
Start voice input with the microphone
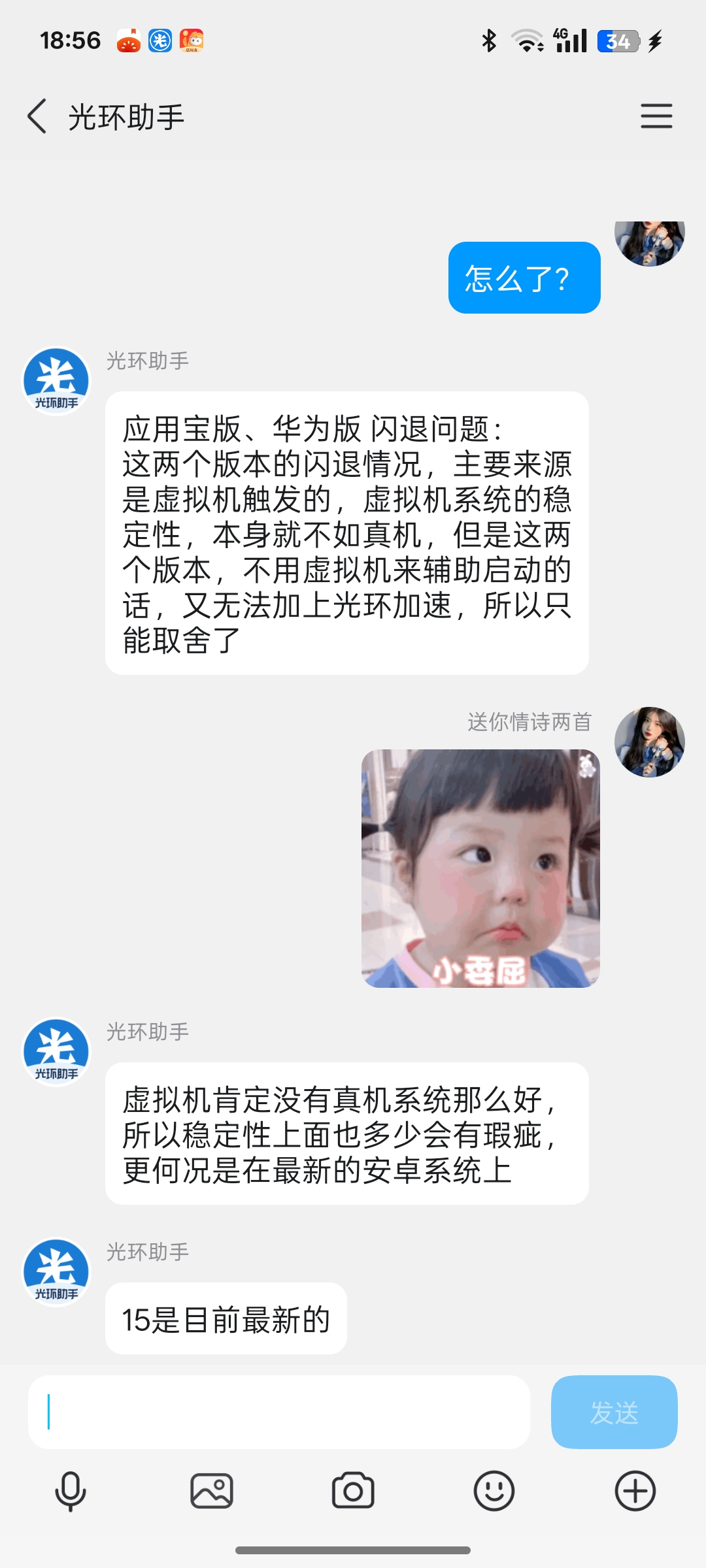71,1492
